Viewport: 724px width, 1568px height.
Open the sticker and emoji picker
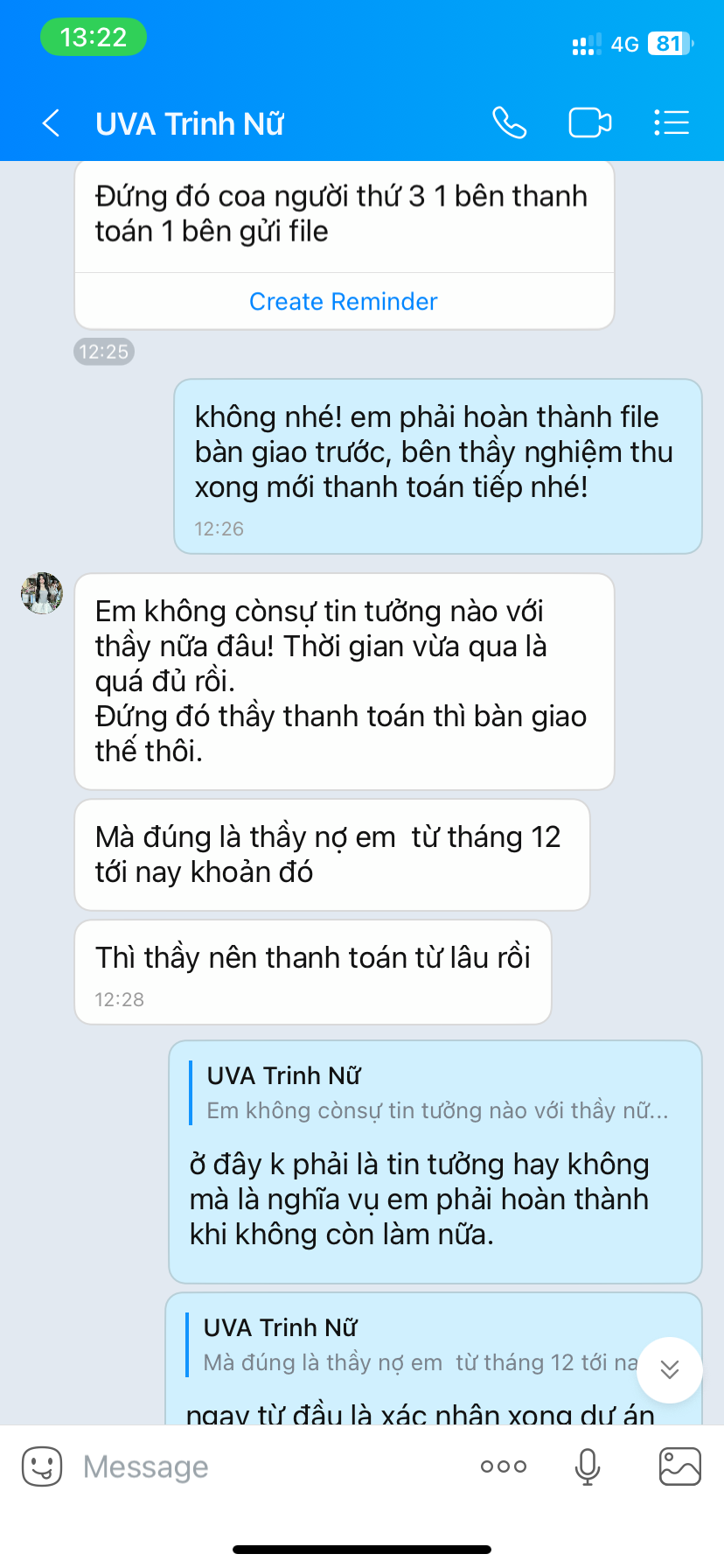tap(42, 1466)
